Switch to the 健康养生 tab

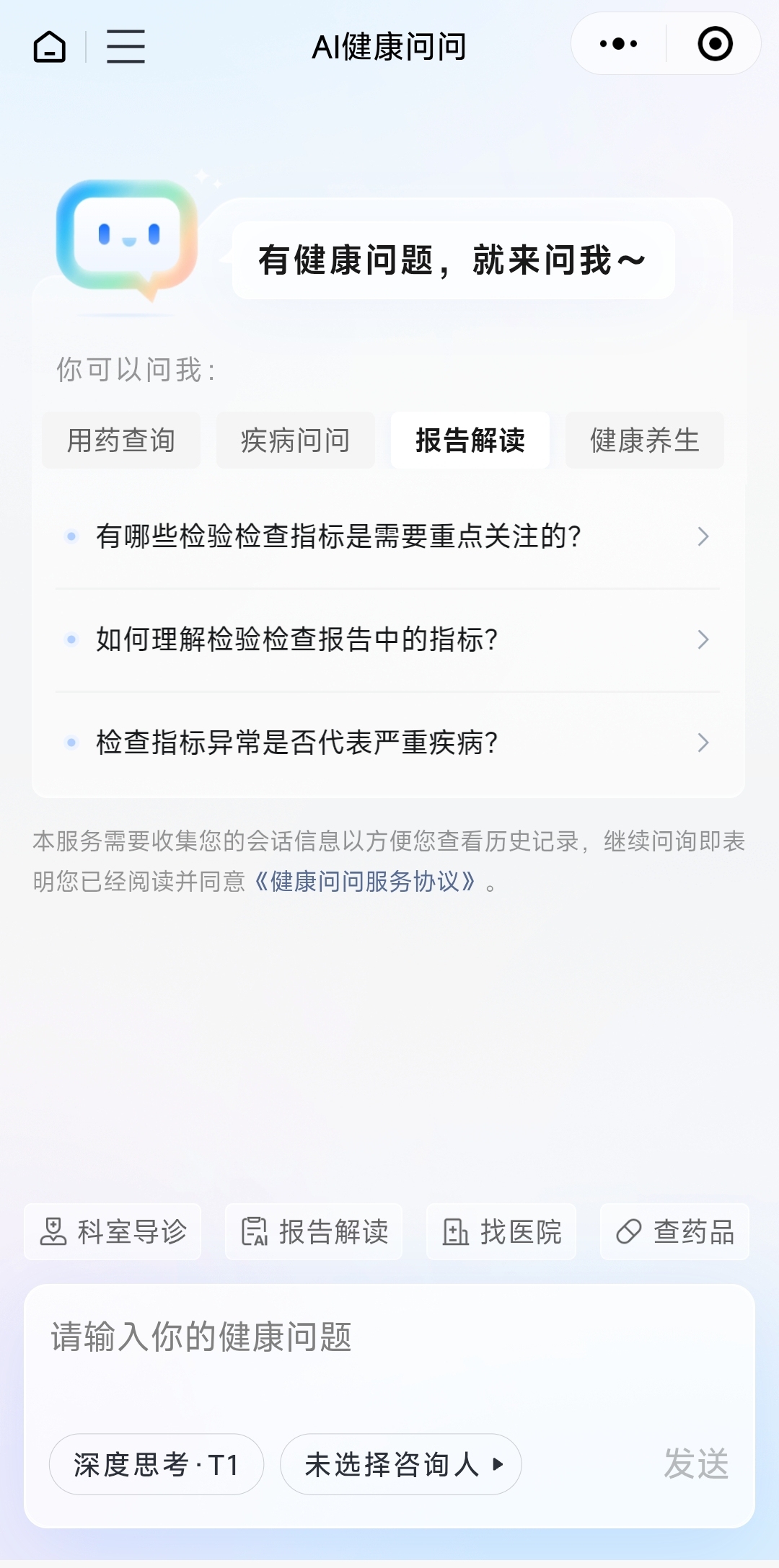point(645,440)
